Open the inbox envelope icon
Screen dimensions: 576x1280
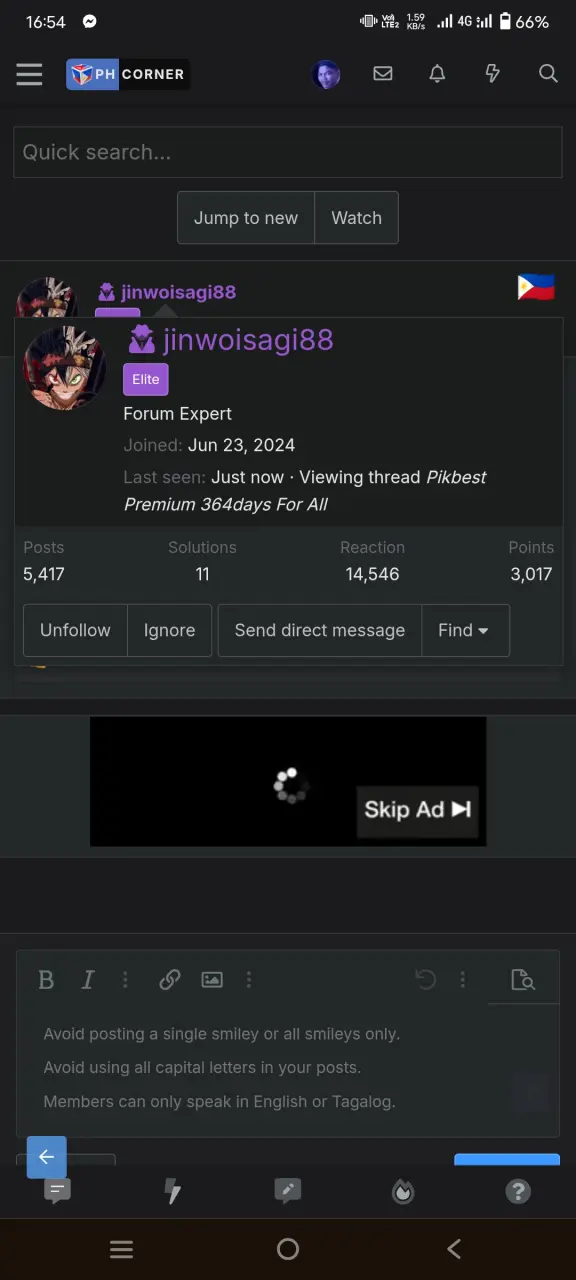tap(383, 74)
